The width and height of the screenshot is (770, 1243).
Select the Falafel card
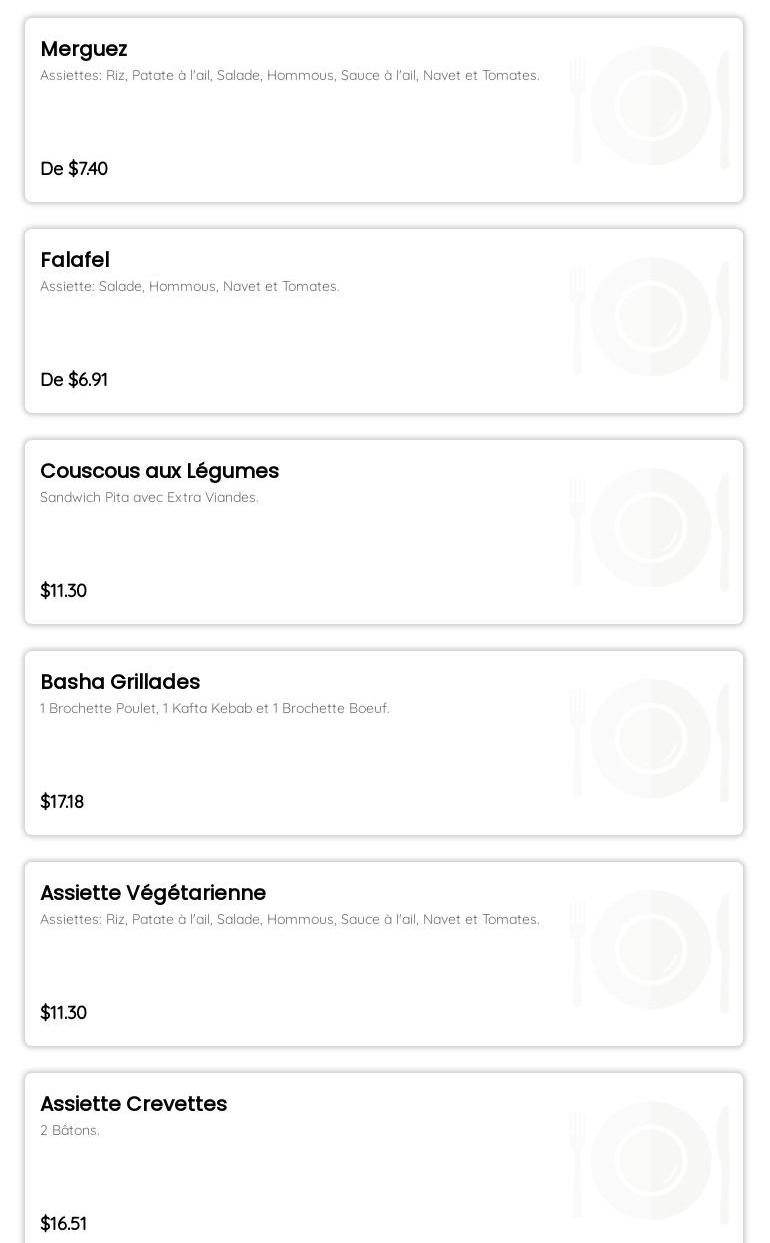tap(384, 321)
